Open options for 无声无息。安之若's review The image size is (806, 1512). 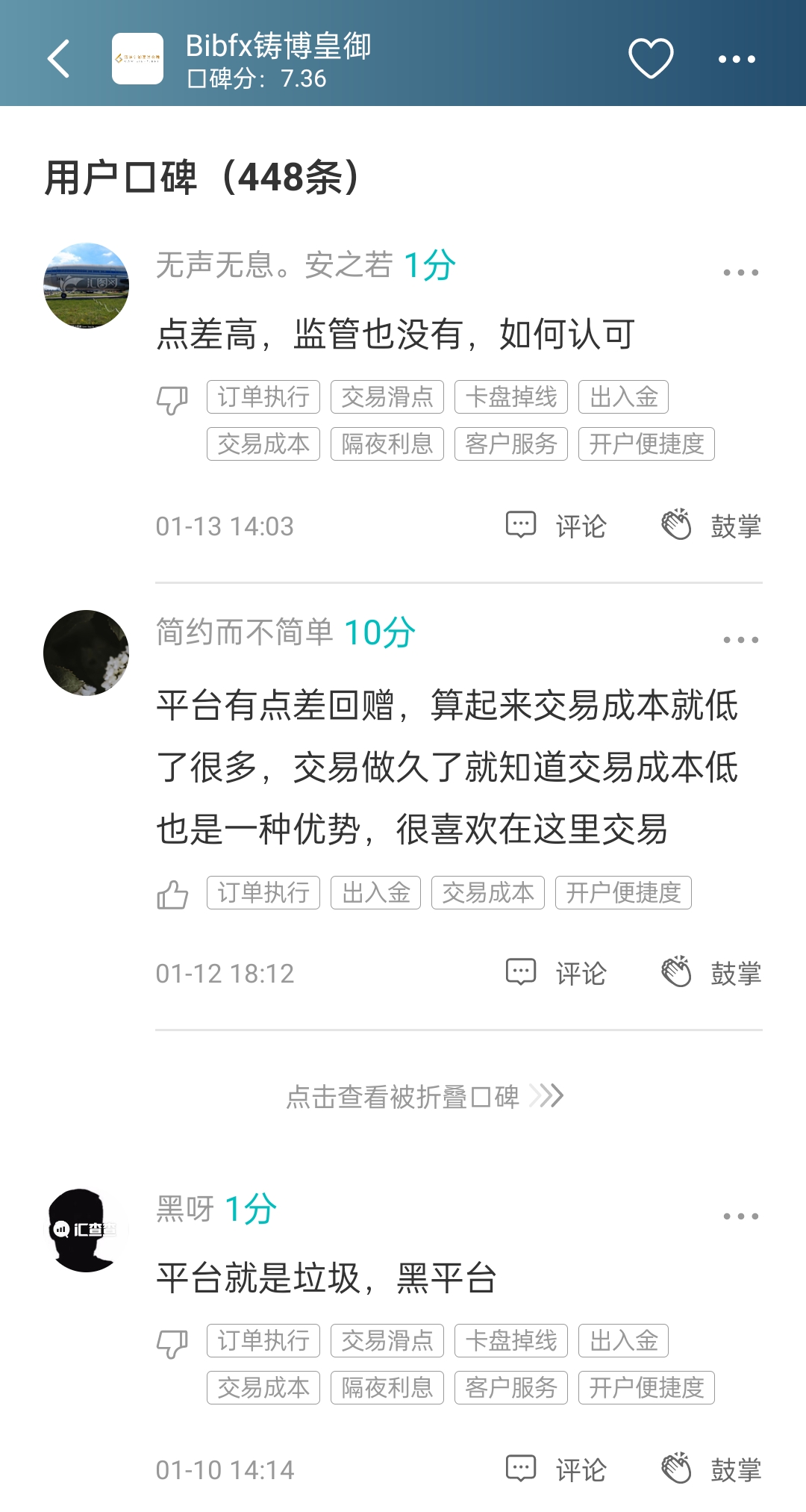tap(740, 273)
